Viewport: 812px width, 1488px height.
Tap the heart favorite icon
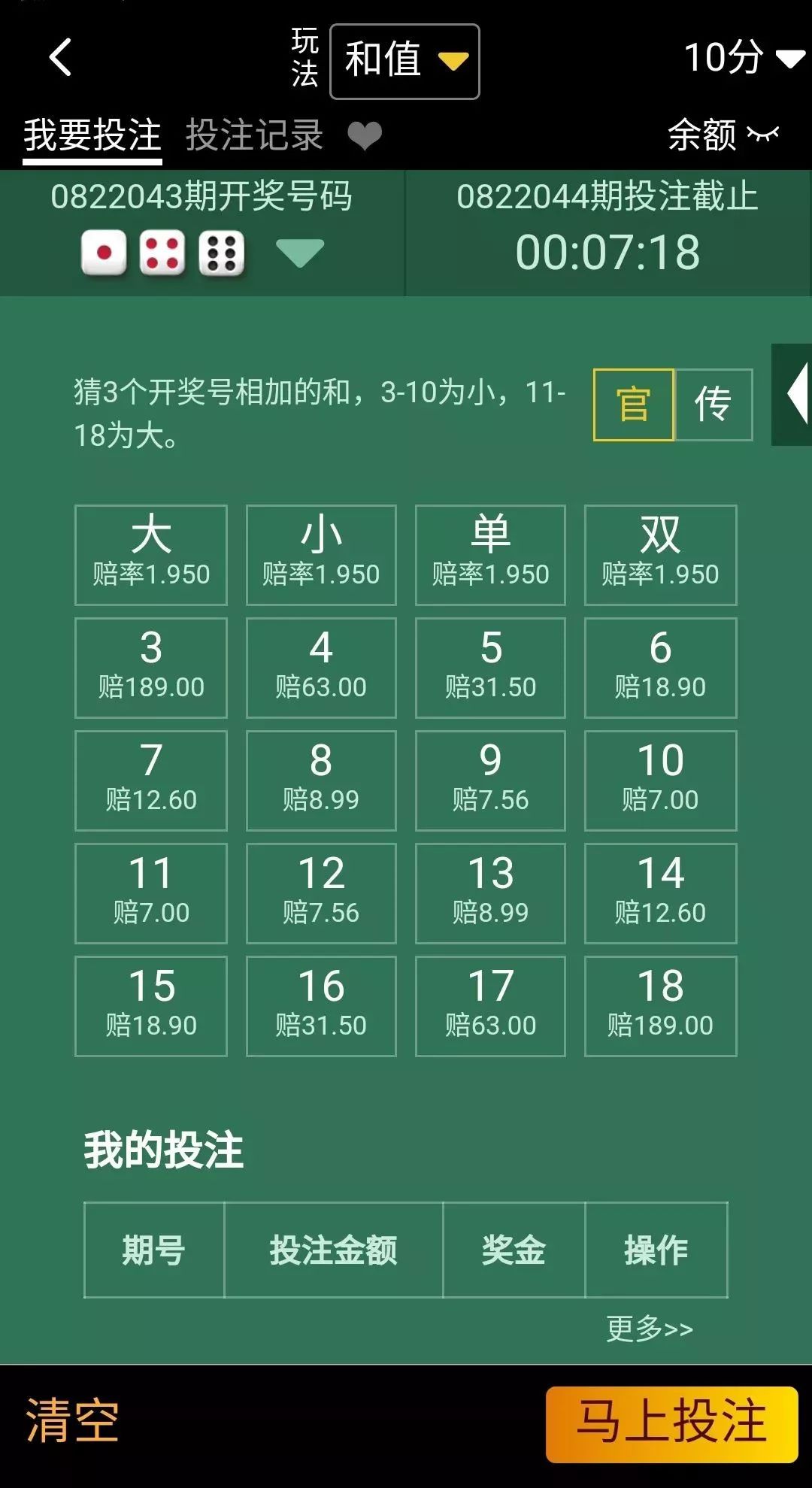point(365,136)
